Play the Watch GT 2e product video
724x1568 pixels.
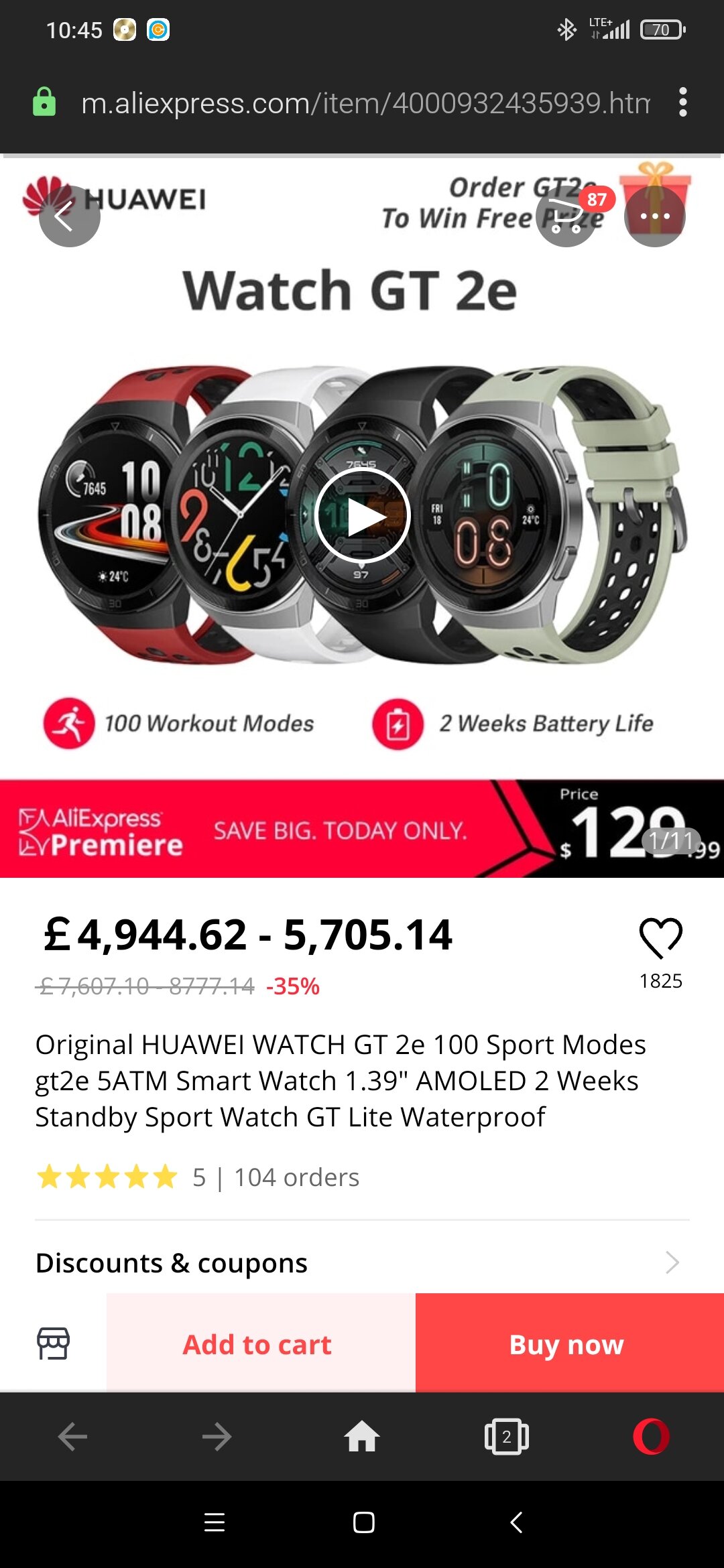coord(362,516)
